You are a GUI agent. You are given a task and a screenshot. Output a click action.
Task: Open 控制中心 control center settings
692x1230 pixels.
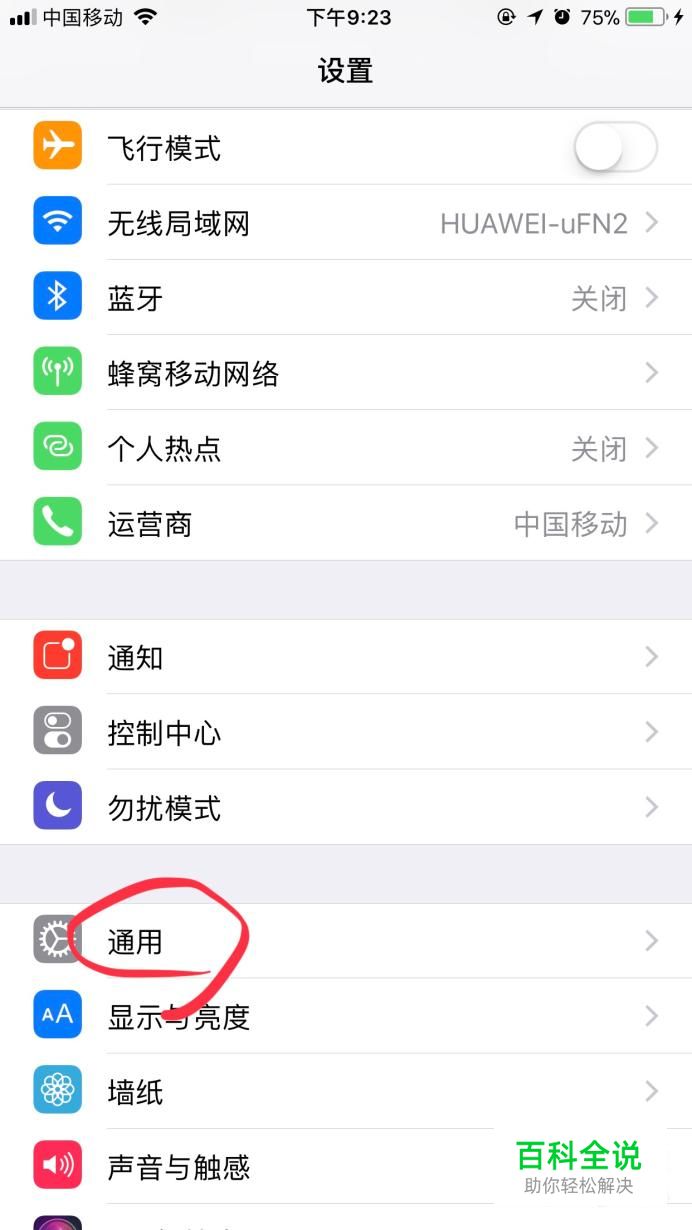(x=345, y=732)
